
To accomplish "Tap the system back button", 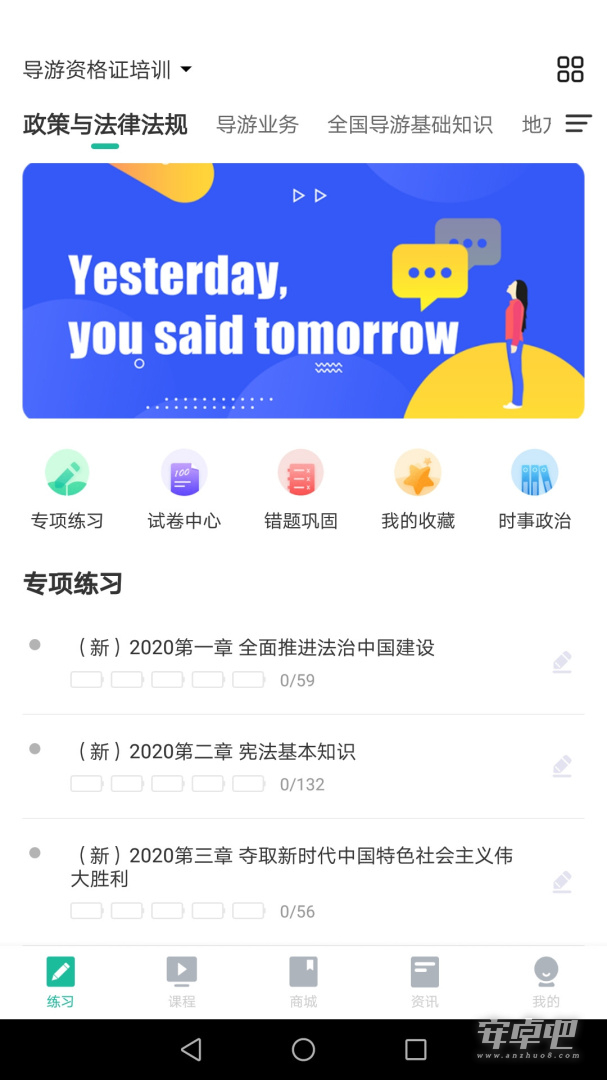I will 191,1049.
